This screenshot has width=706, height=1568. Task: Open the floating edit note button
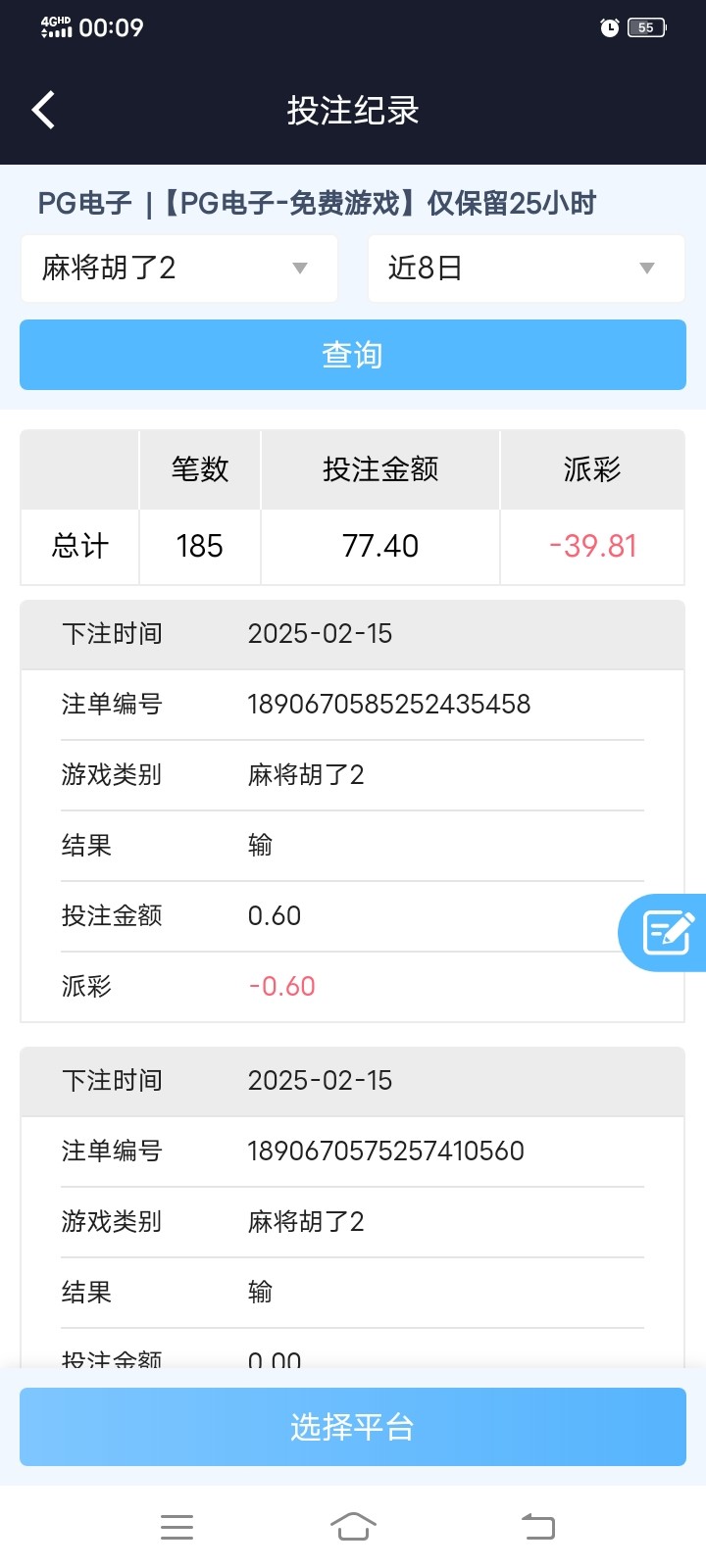click(667, 933)
